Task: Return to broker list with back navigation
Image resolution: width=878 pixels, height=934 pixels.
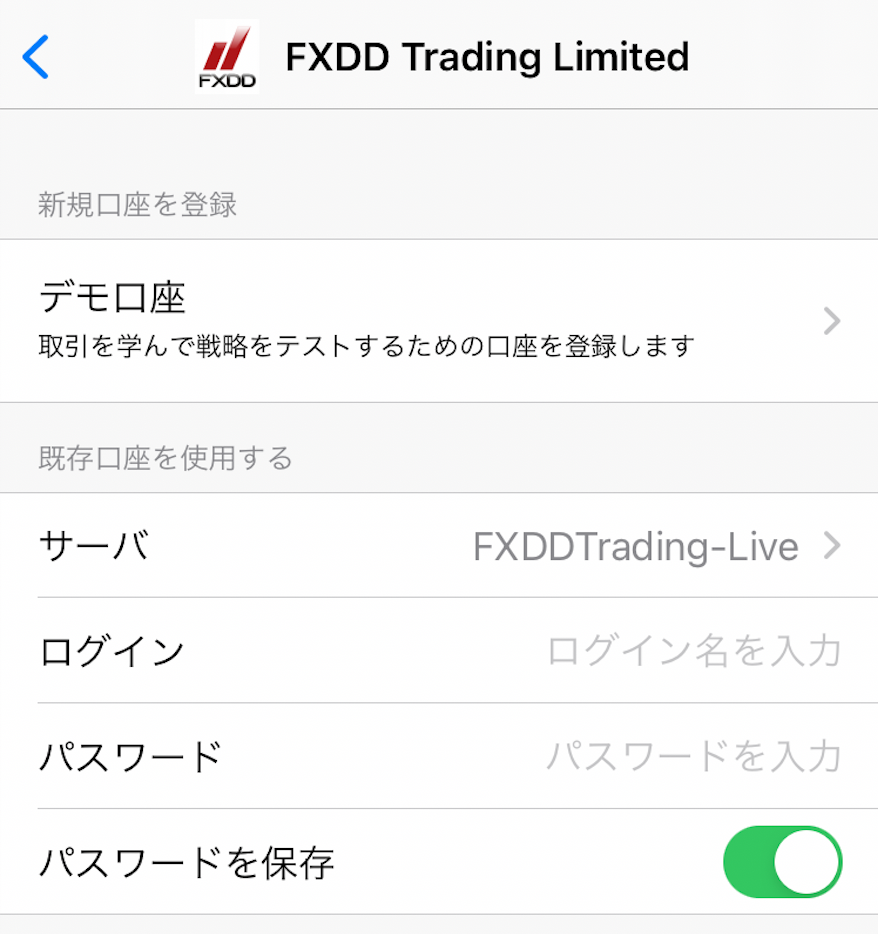Action: (x=36, y=58)
